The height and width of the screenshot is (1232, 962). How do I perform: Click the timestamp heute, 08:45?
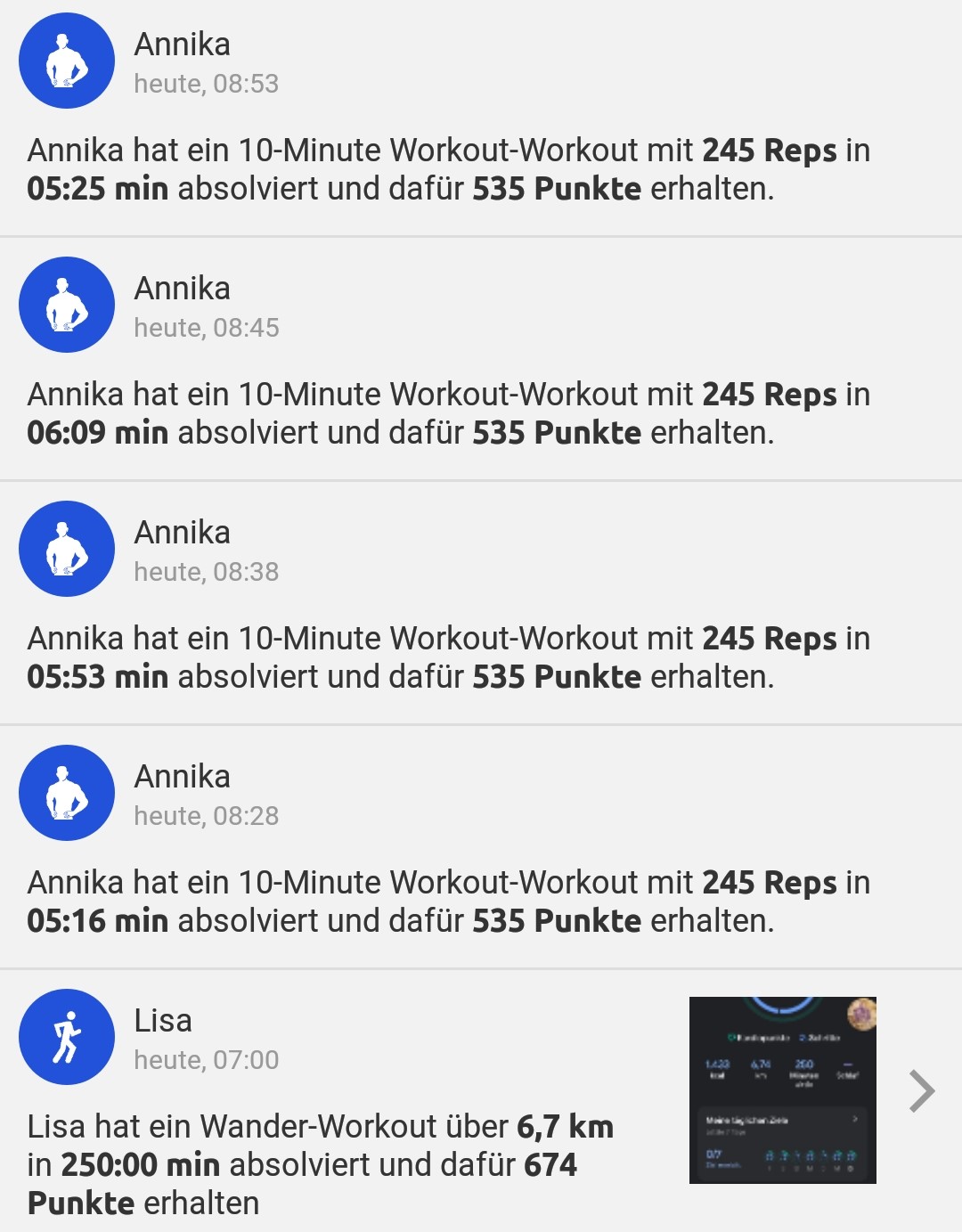[207, 327]
